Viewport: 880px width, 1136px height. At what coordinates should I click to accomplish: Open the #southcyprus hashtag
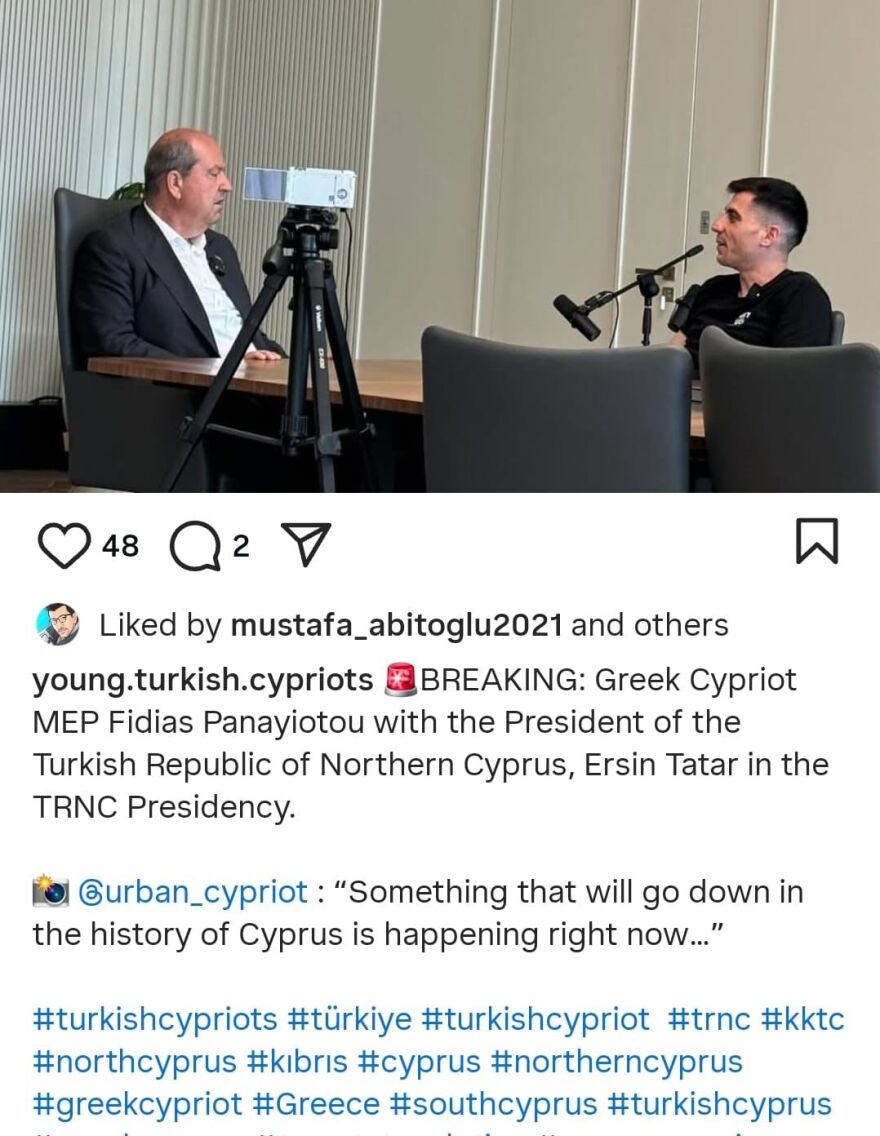click(495, 1104)
